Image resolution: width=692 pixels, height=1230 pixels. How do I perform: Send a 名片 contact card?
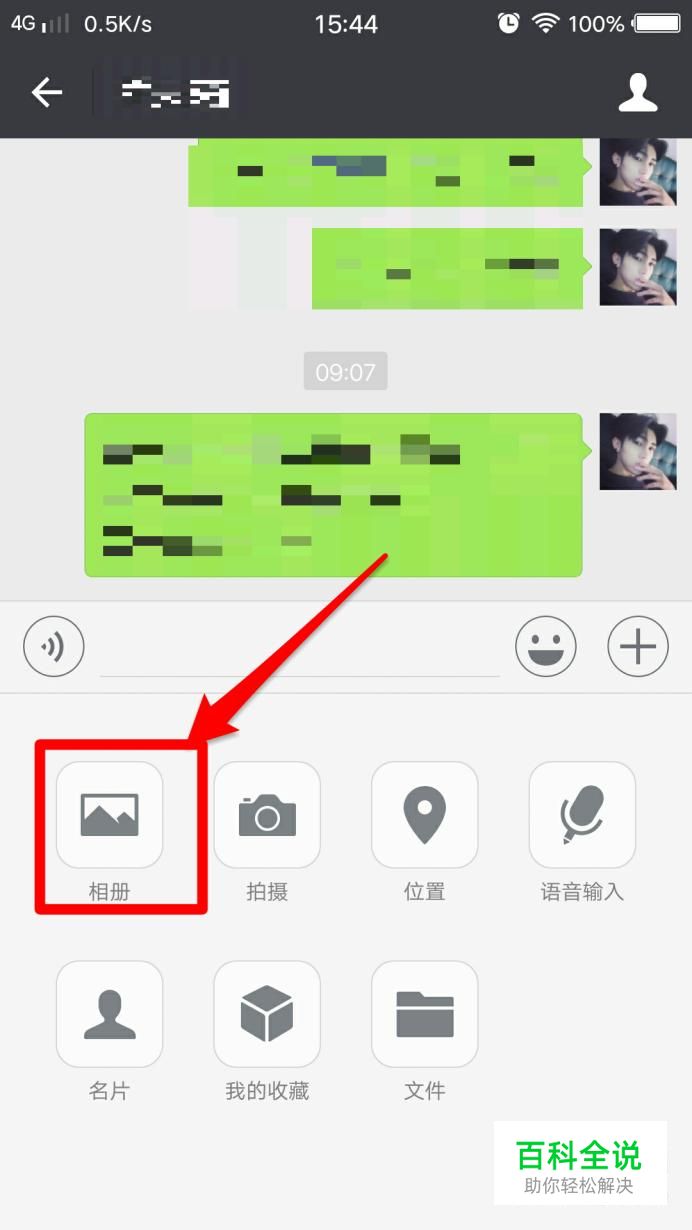109,1014
